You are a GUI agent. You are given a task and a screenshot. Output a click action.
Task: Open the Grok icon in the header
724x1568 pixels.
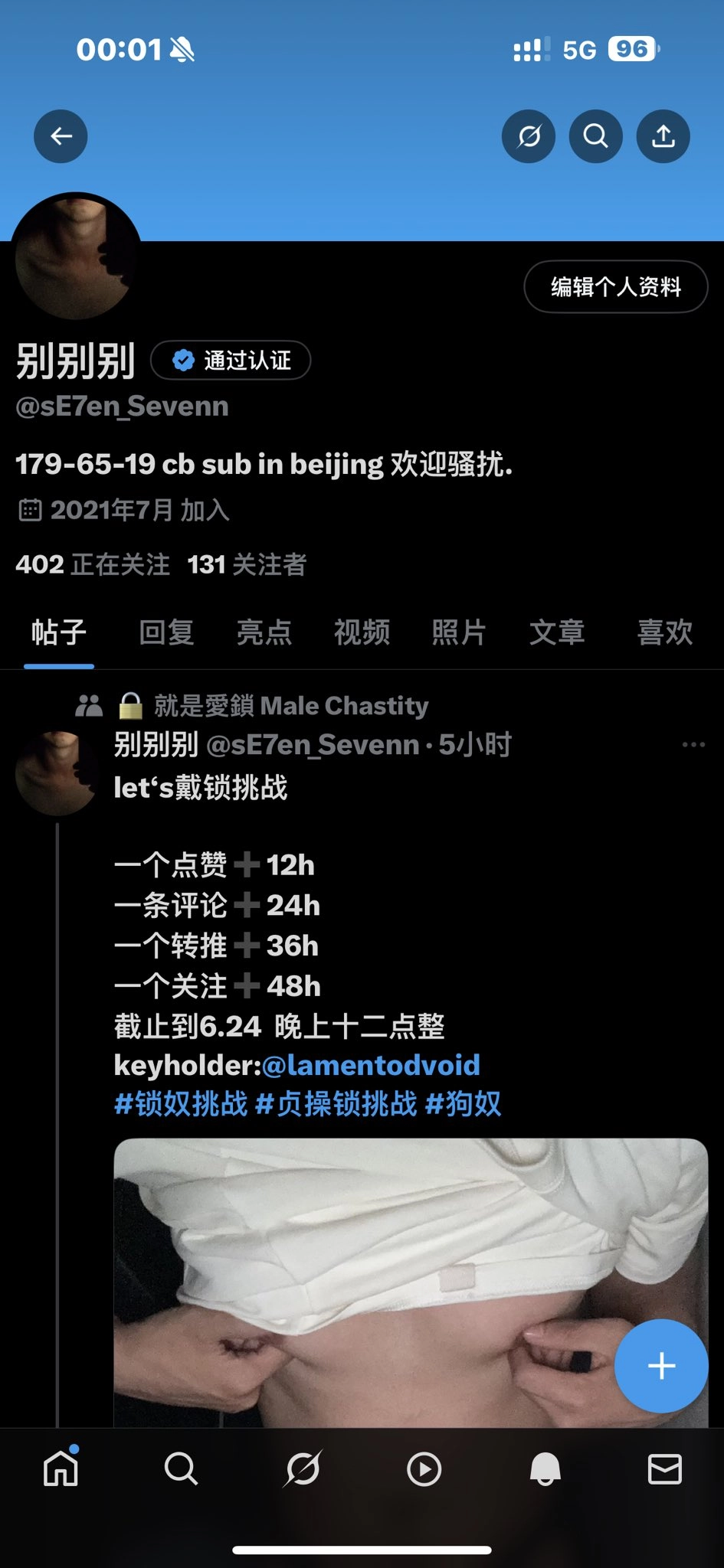[529, 136]
